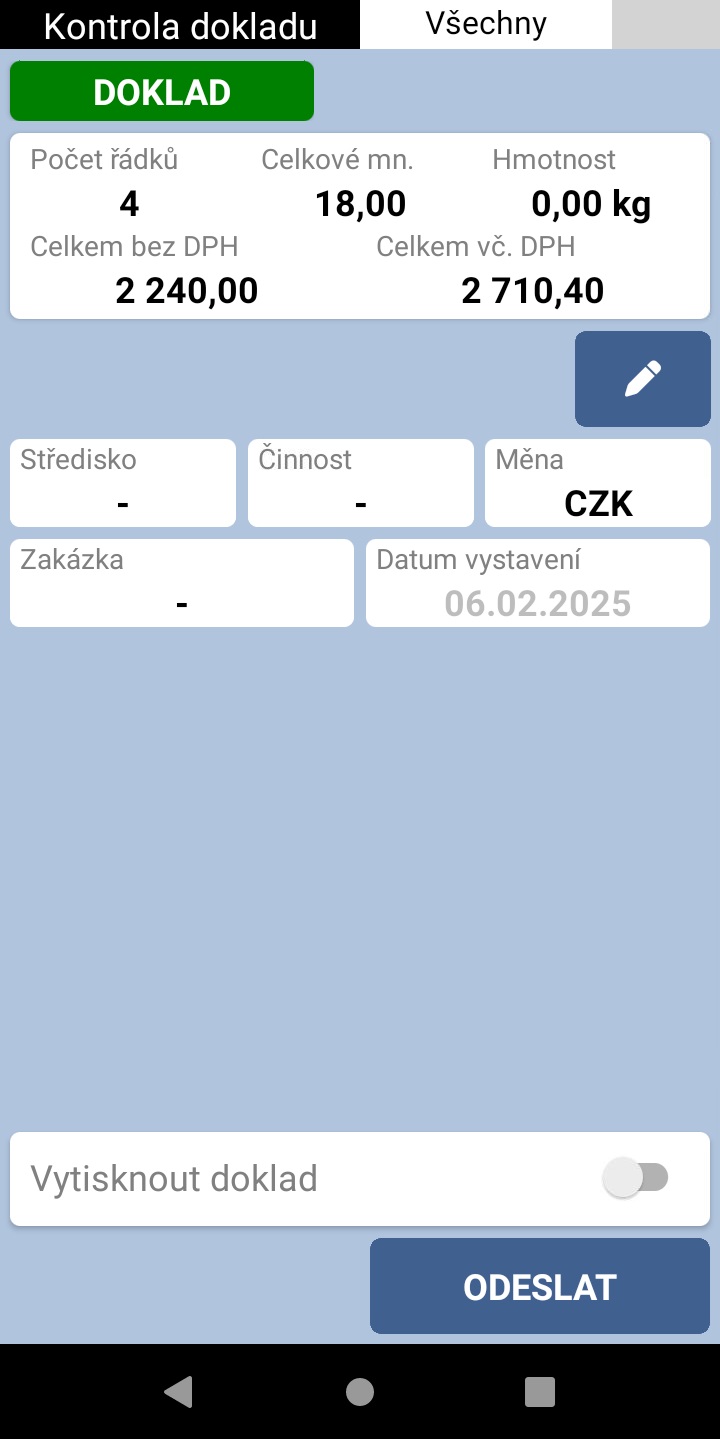Viewport: 720px width, 1439px height.
Task: Switch to the Všechny tab
Action: click(x=486, y=24)
